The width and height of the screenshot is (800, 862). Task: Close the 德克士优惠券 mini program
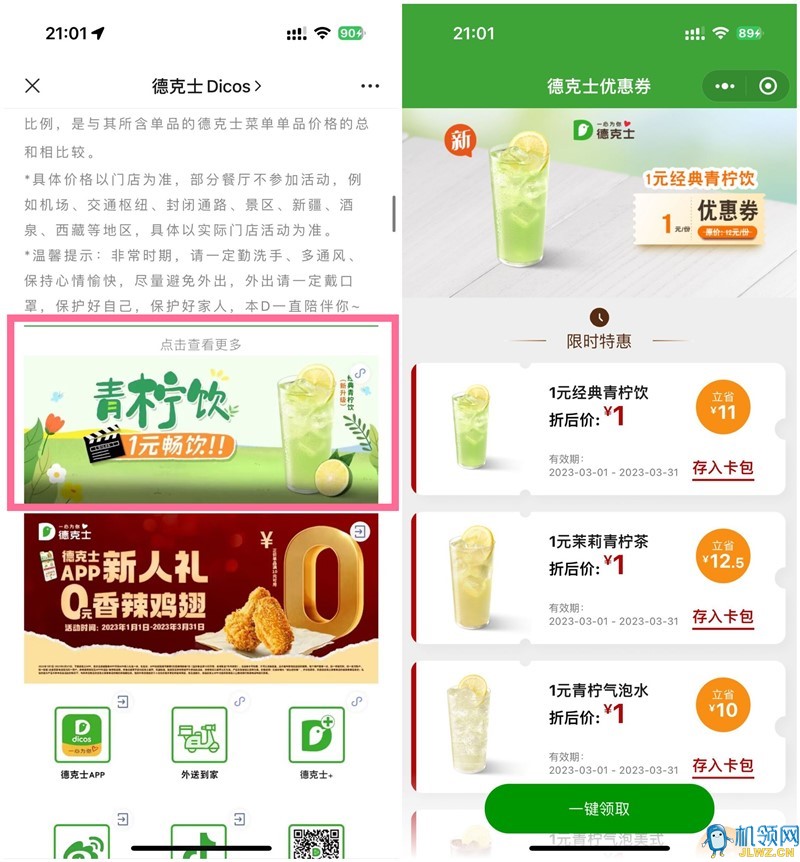pos(768,86)
